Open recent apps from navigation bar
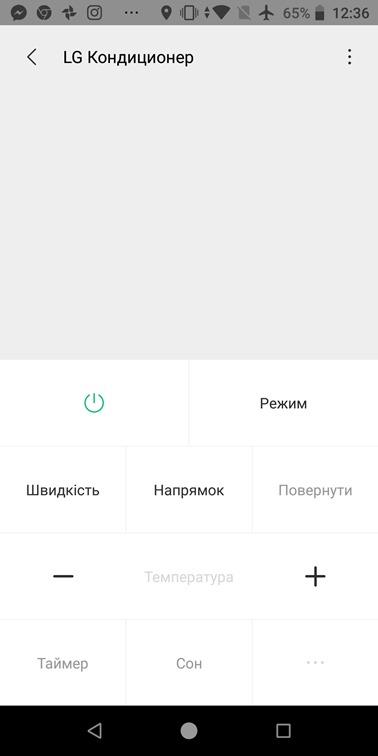Viewport: 378px width, 756px height. point(284,730)
